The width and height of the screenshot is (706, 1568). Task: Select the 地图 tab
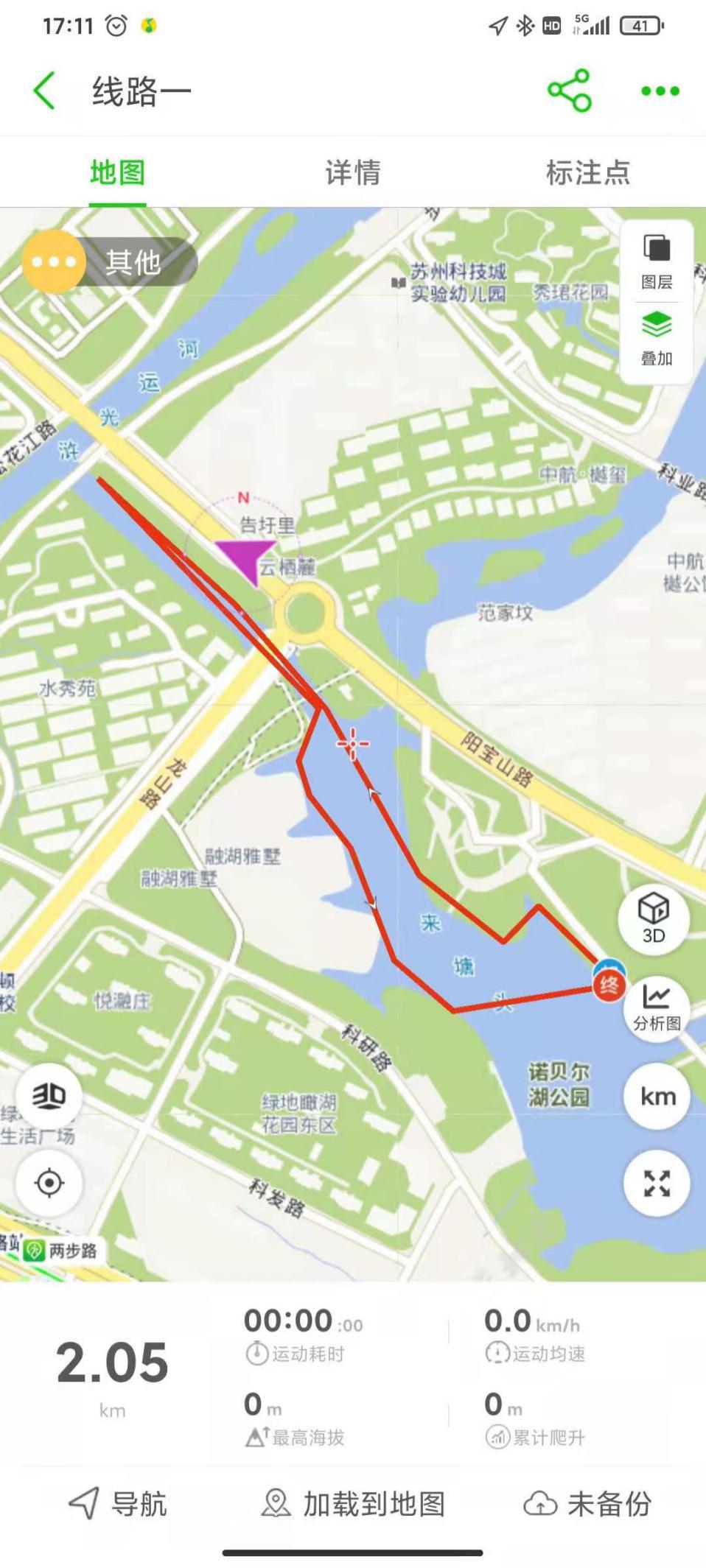pos(117,173)
